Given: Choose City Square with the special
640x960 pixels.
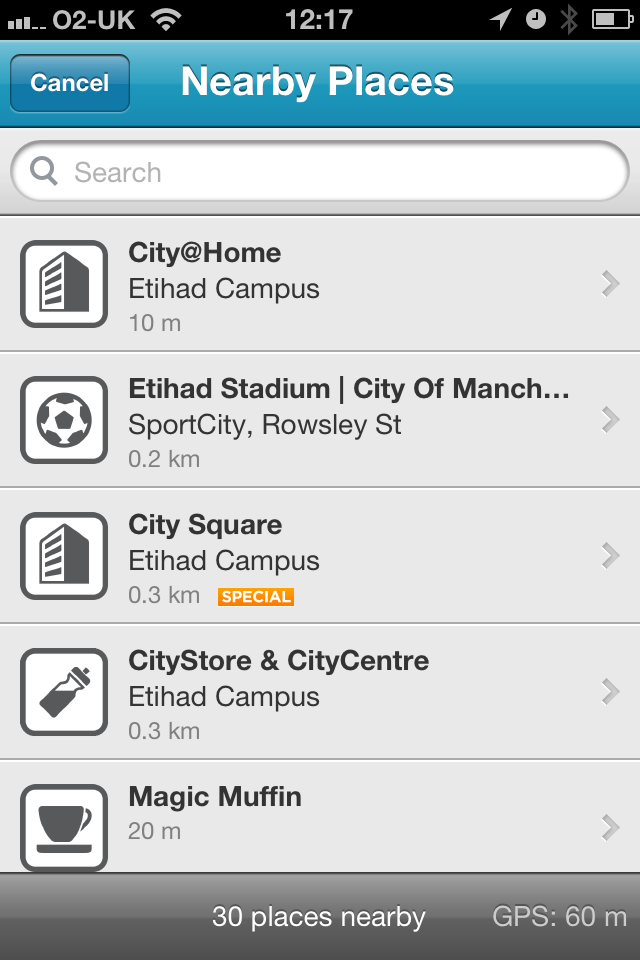Looking at the screenshot, I should point(320,557).
